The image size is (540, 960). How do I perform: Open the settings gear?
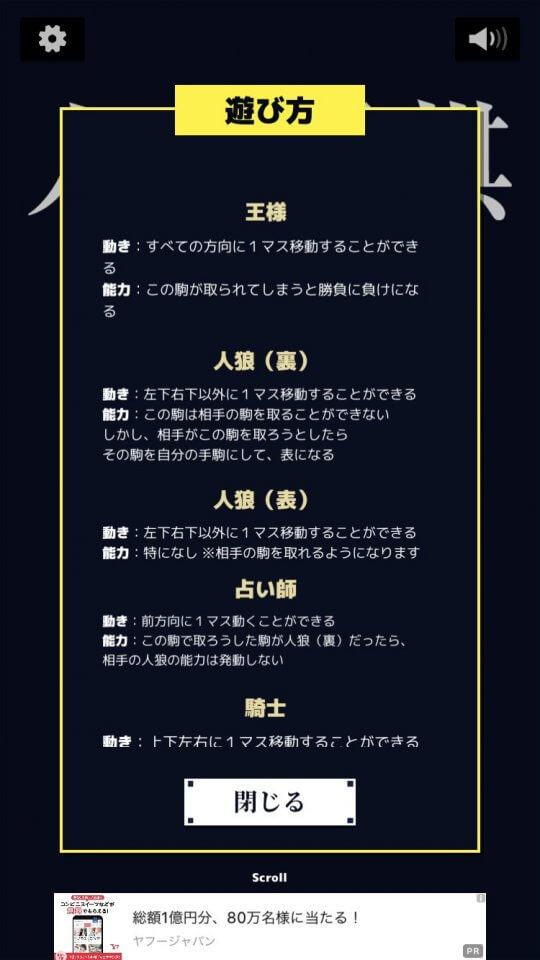[x=53, y=39]
